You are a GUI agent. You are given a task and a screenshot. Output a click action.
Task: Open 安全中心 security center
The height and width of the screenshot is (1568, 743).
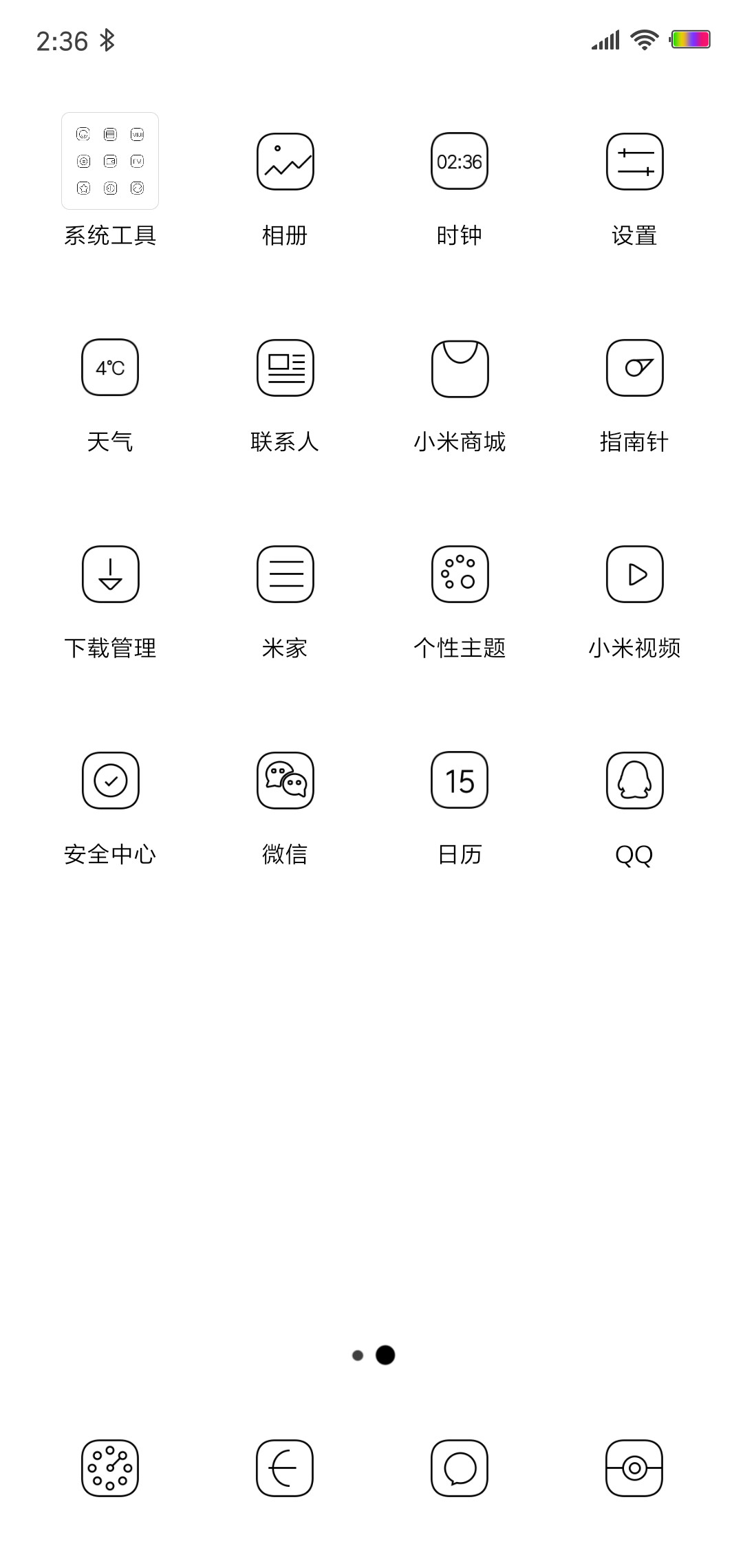point(110,781)
